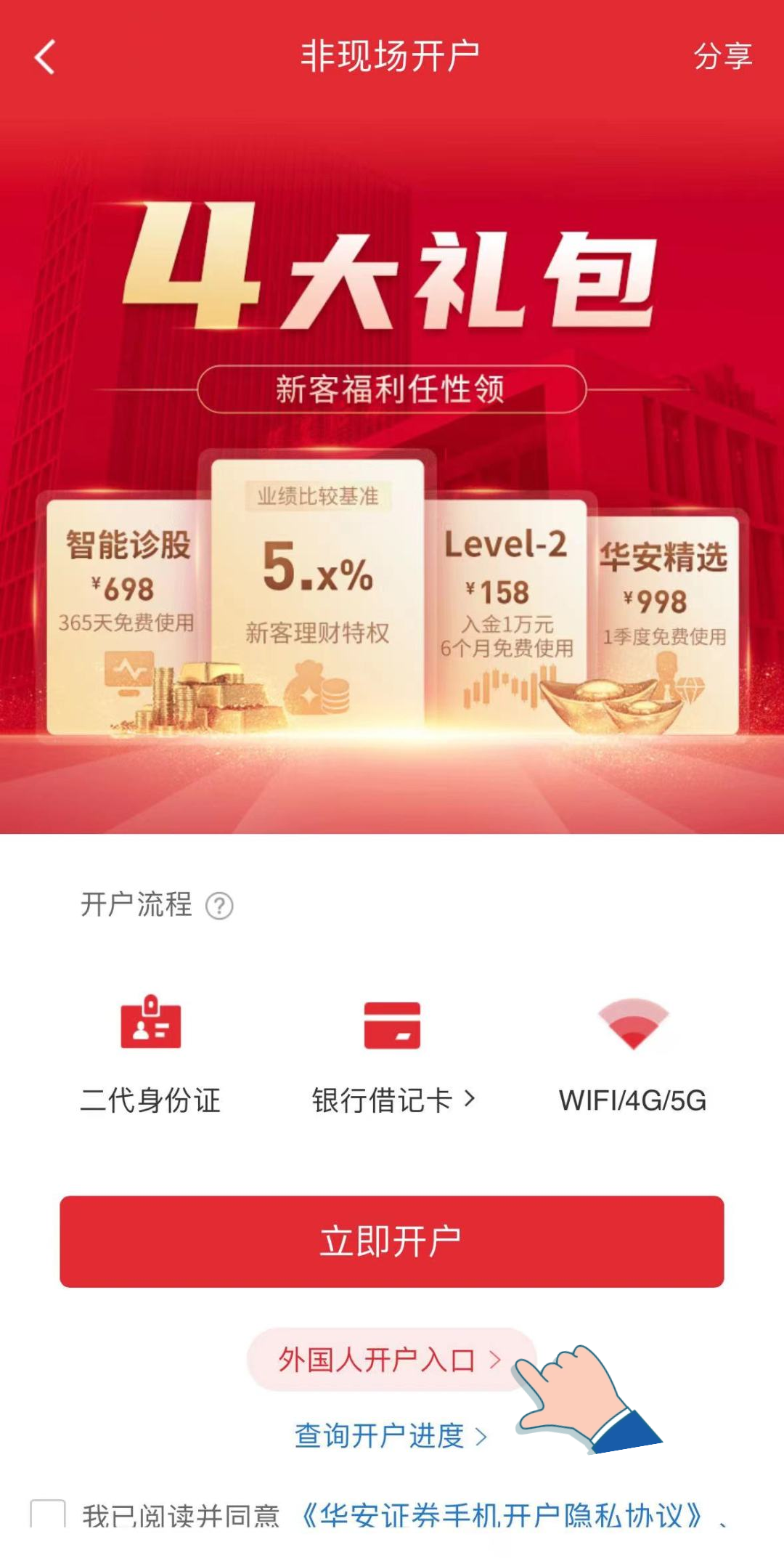784x1558 pixels.
Task: Tap the 立即开户 button
Action: 392,1241
